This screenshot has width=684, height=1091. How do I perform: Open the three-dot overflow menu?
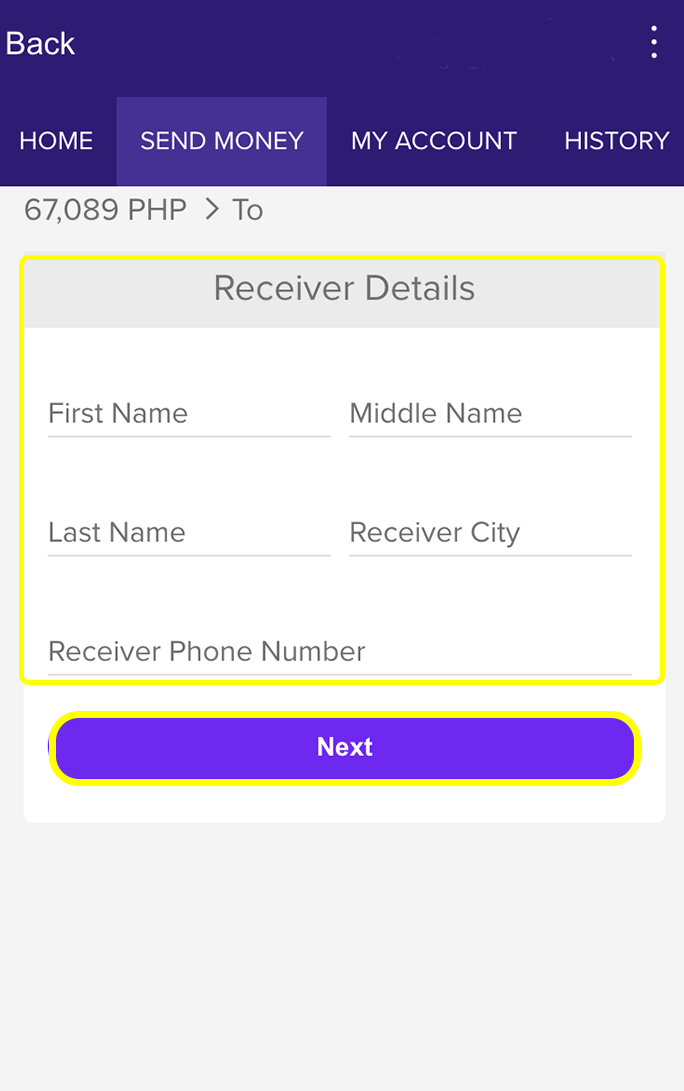click(x=654, y=43)
